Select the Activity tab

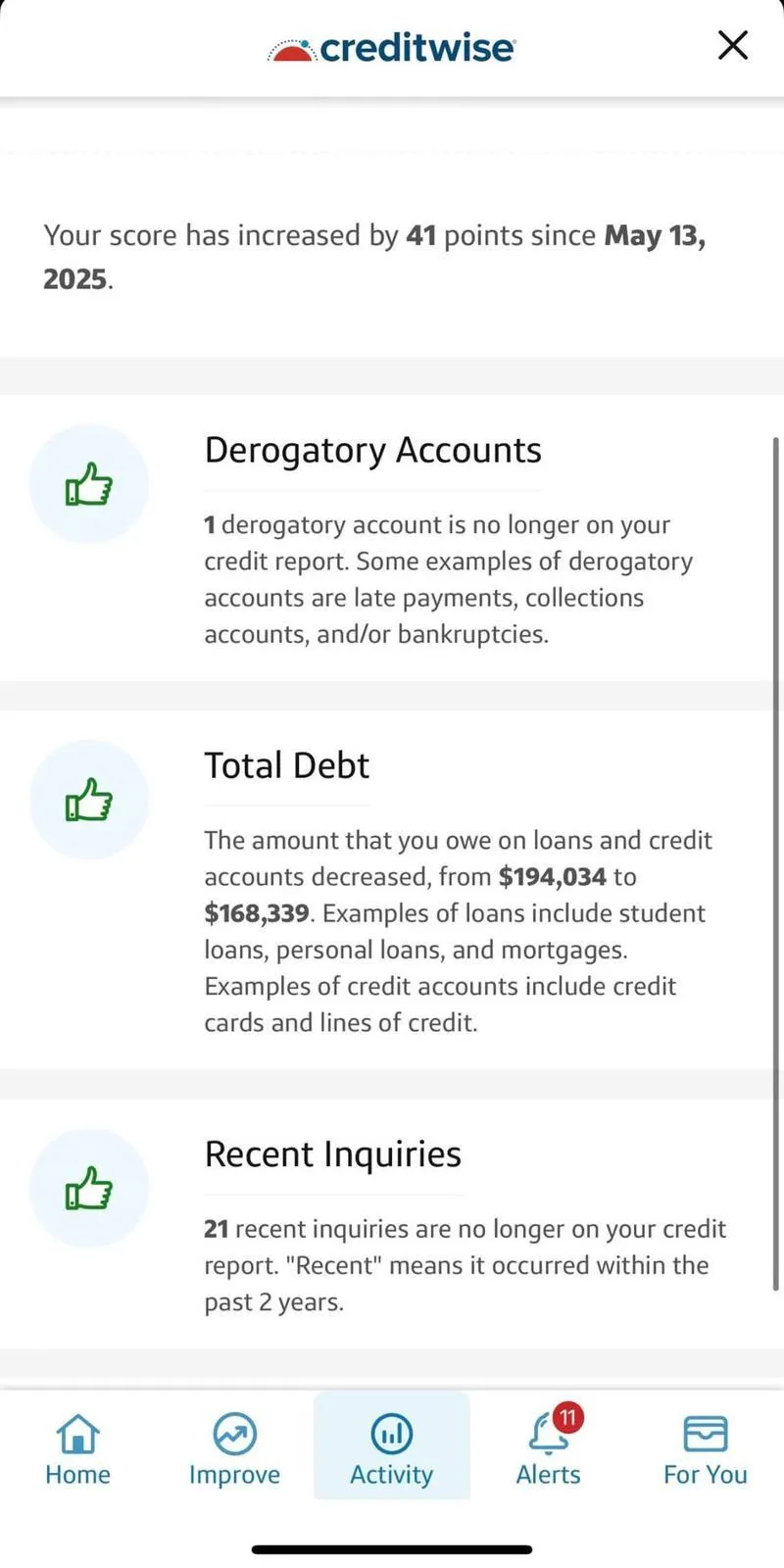(x=392, y=1445)
